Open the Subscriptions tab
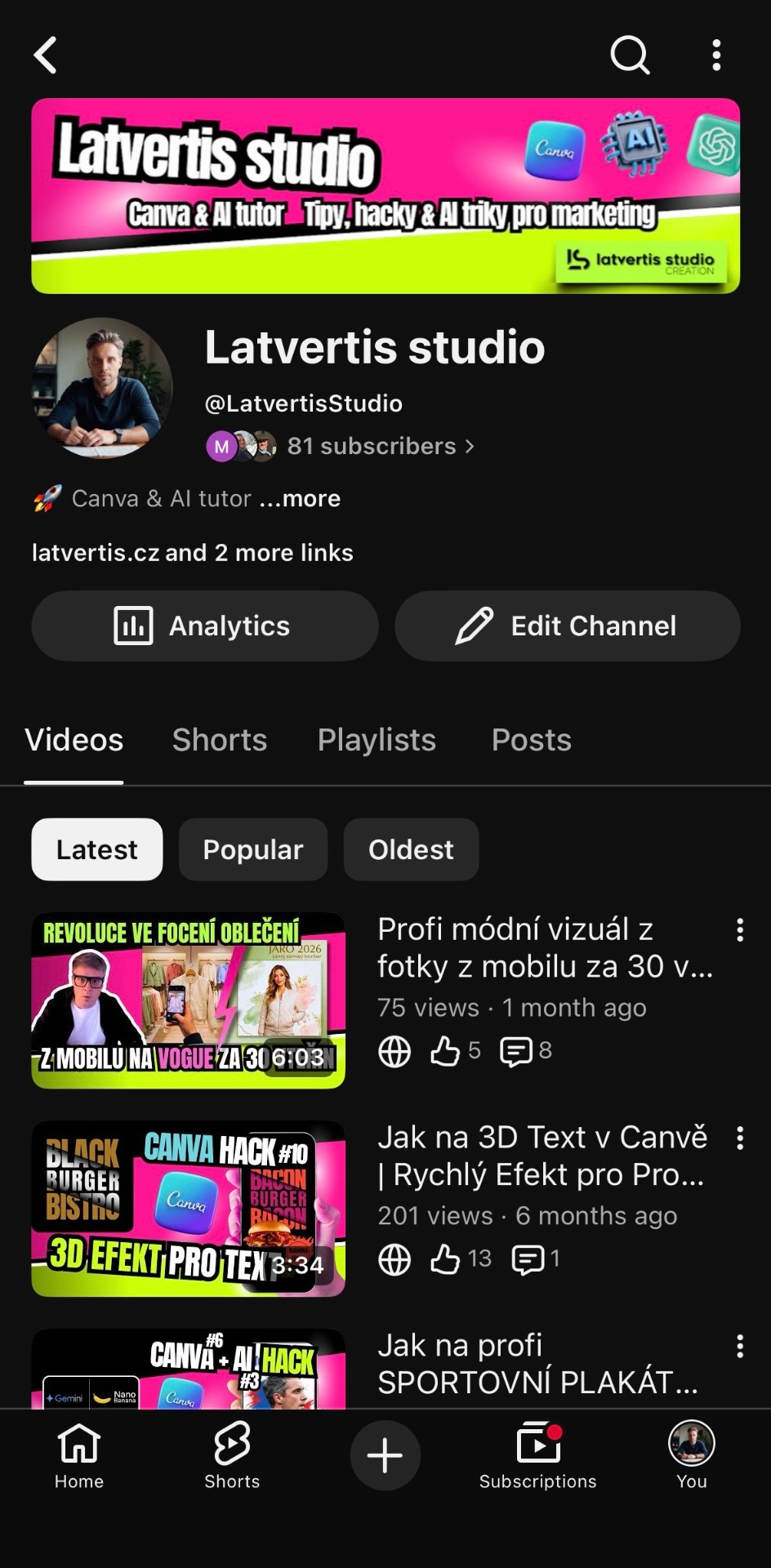The height and width of the screenshot is (1568, 771). [538, 1456]
